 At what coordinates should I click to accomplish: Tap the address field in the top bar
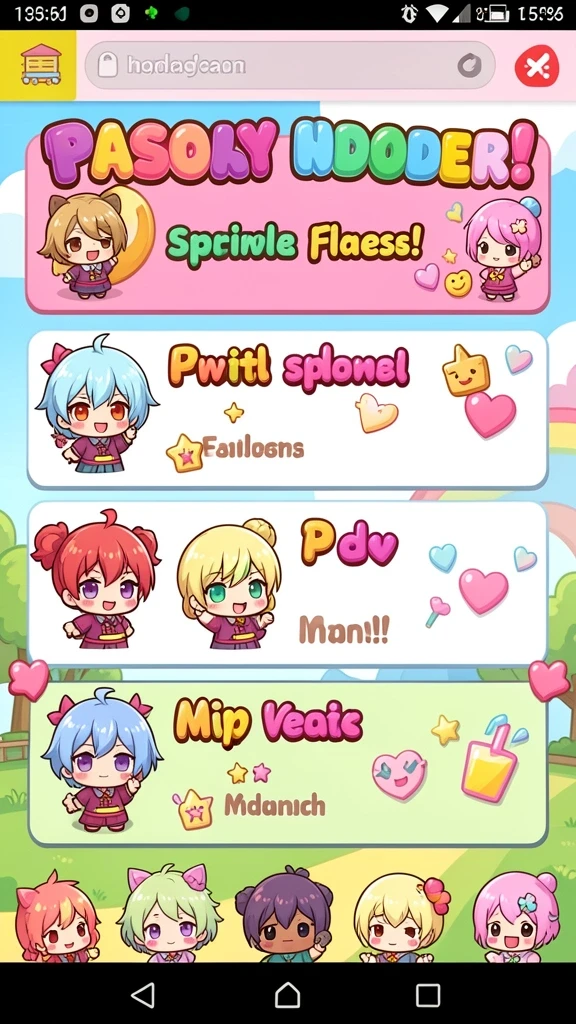[x=289, y=65]
